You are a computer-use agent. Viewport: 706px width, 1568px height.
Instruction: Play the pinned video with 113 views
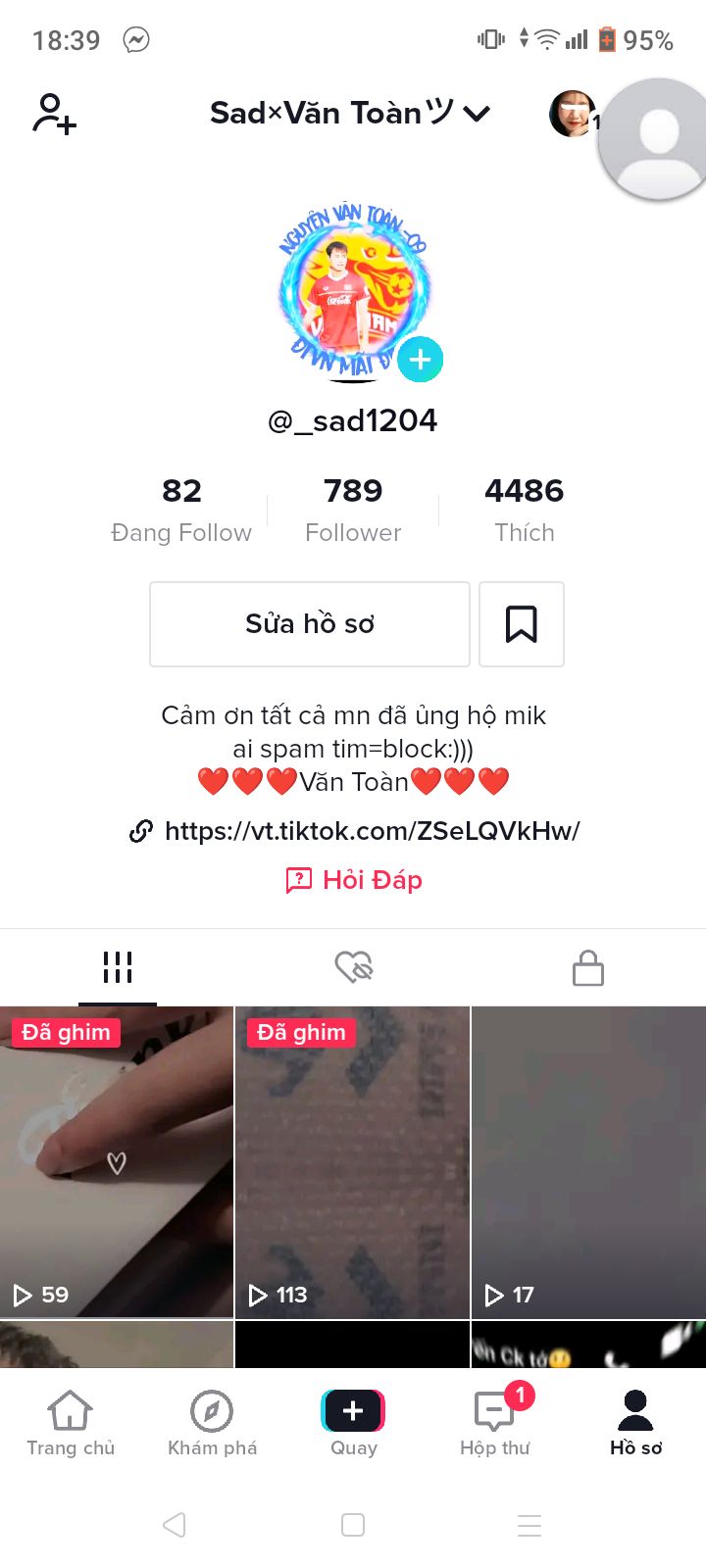point(352,1161)
